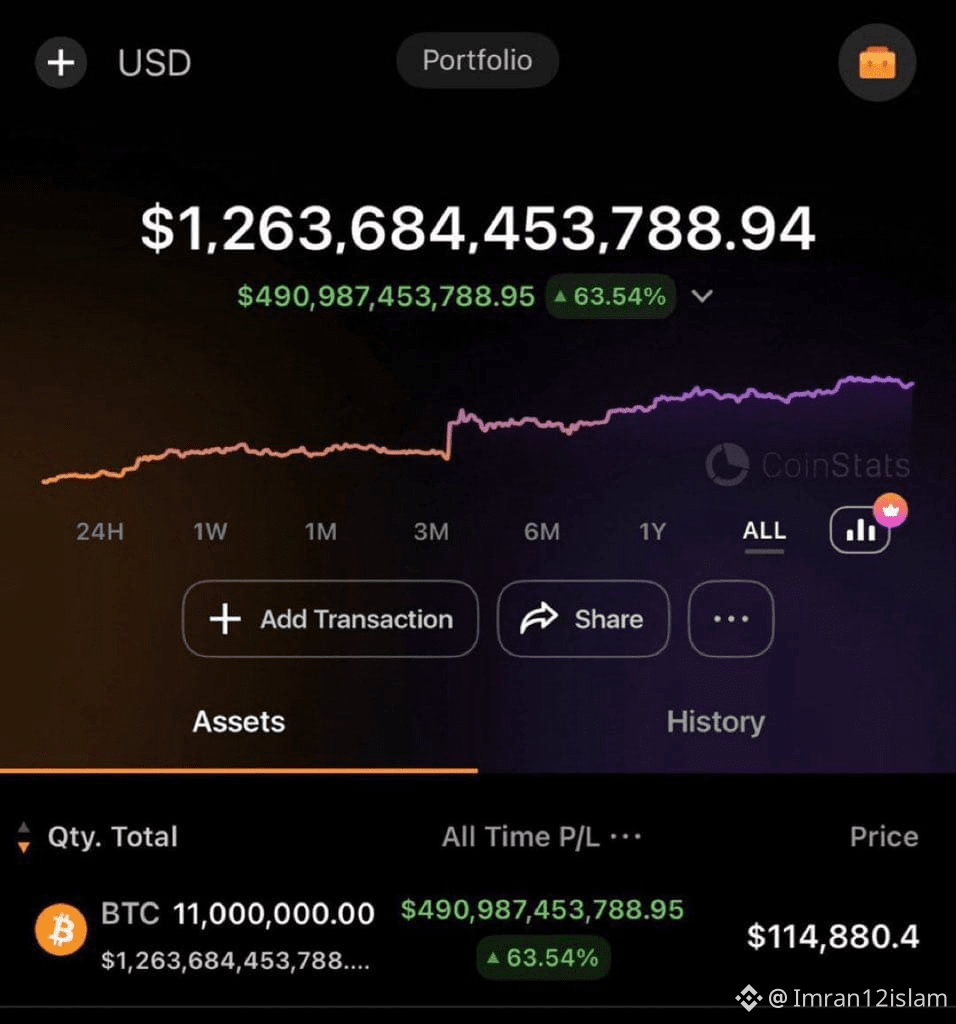Open the portfolio briefcase icon
This screenshot has height=1024, width=956.
tap(878, 62)
